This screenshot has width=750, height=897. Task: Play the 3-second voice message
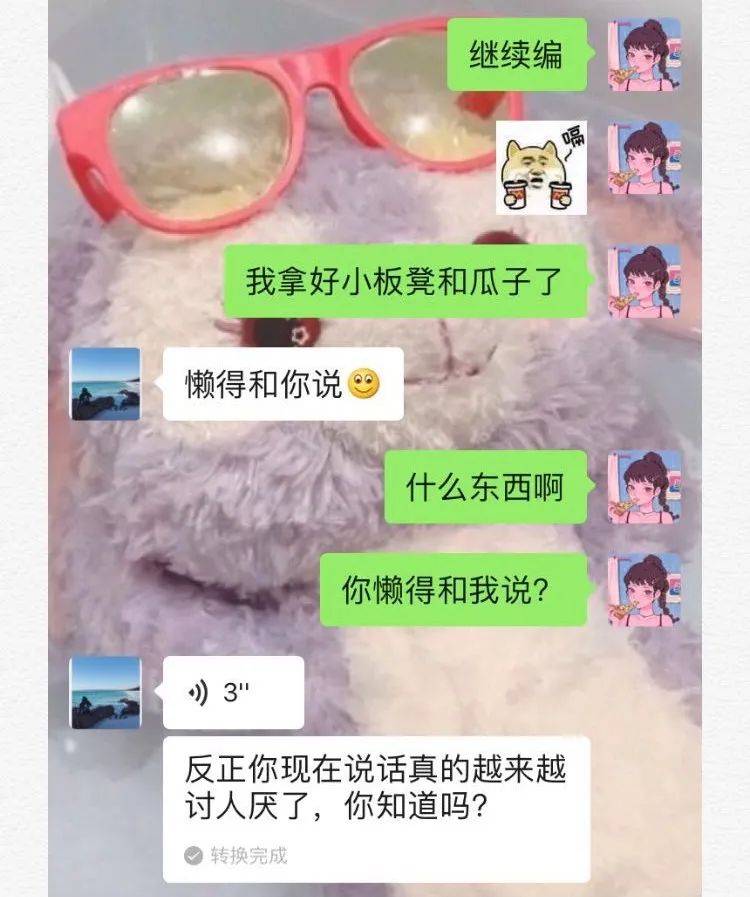click(233, 693)
